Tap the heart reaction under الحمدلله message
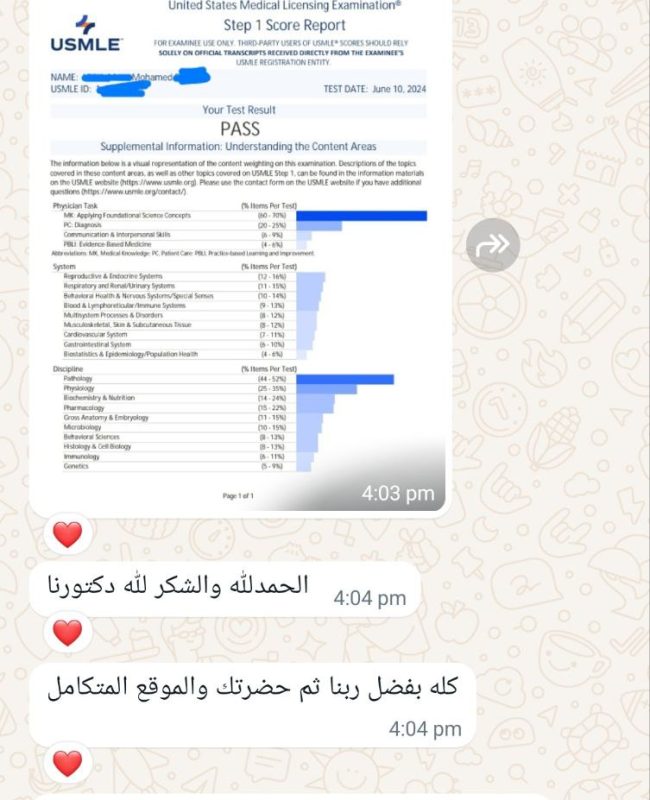Image resolution: width=650 pixels, height=800 pixels. click(67, 632)
